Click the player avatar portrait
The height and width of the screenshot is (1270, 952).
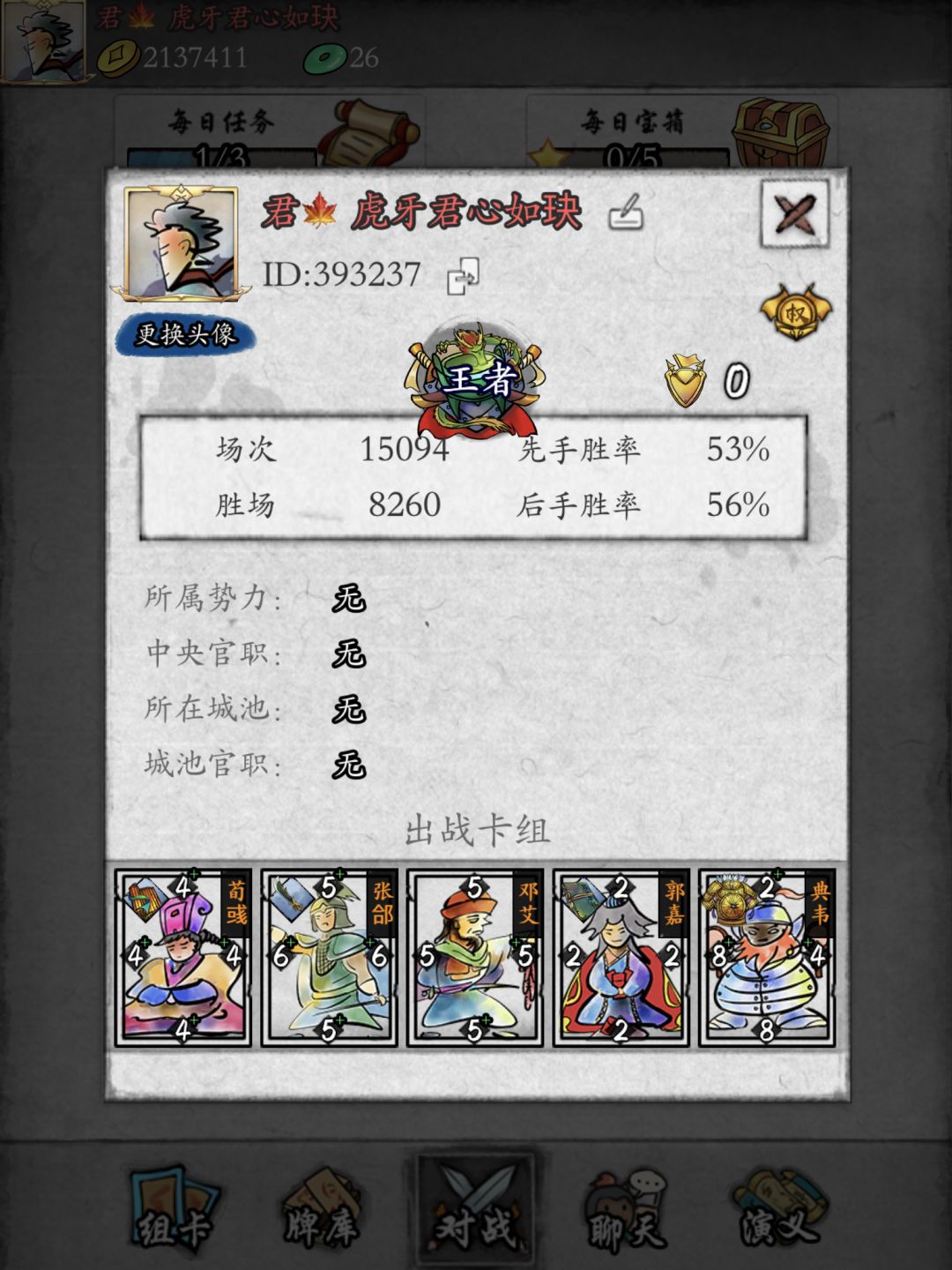click(x=181, y=238)
